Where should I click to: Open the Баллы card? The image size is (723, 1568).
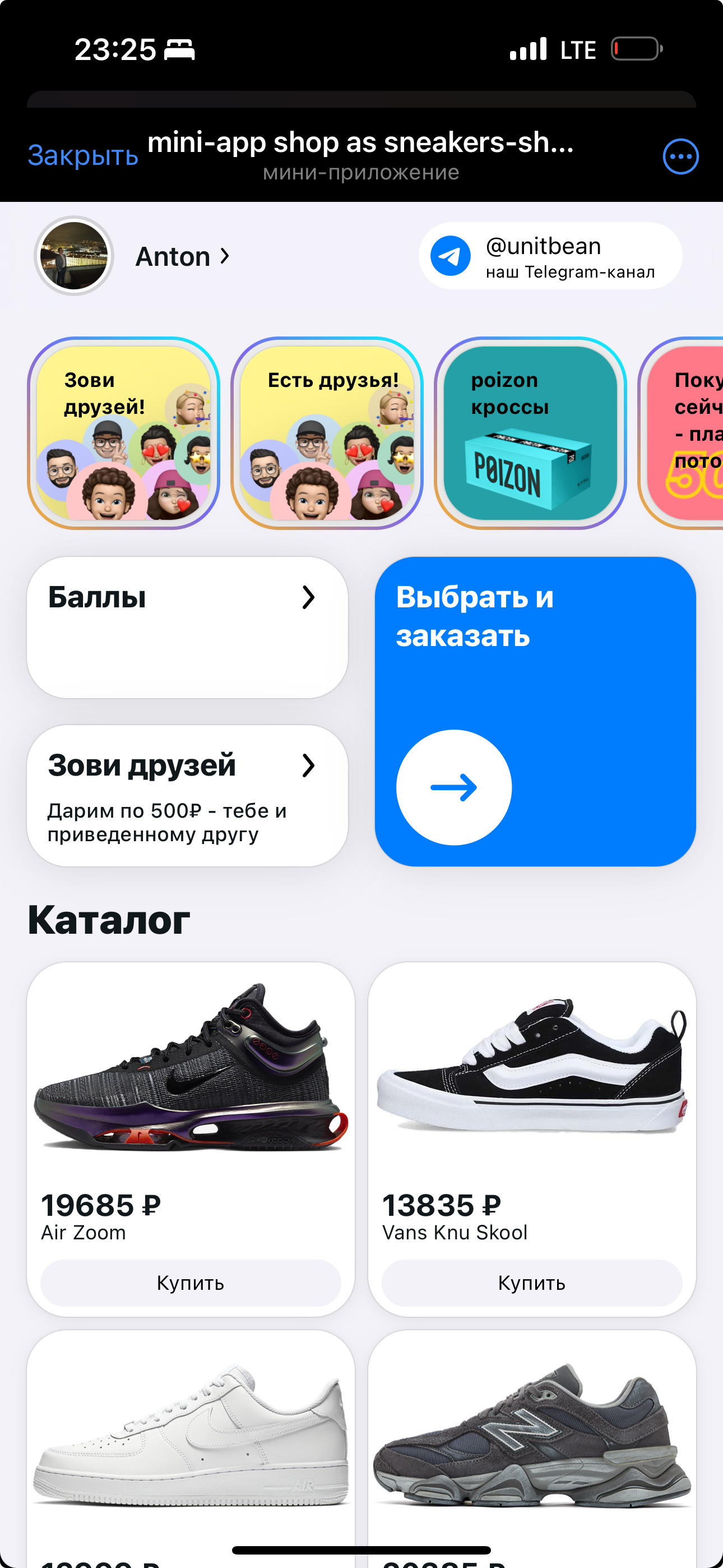[x=187, y=627]
